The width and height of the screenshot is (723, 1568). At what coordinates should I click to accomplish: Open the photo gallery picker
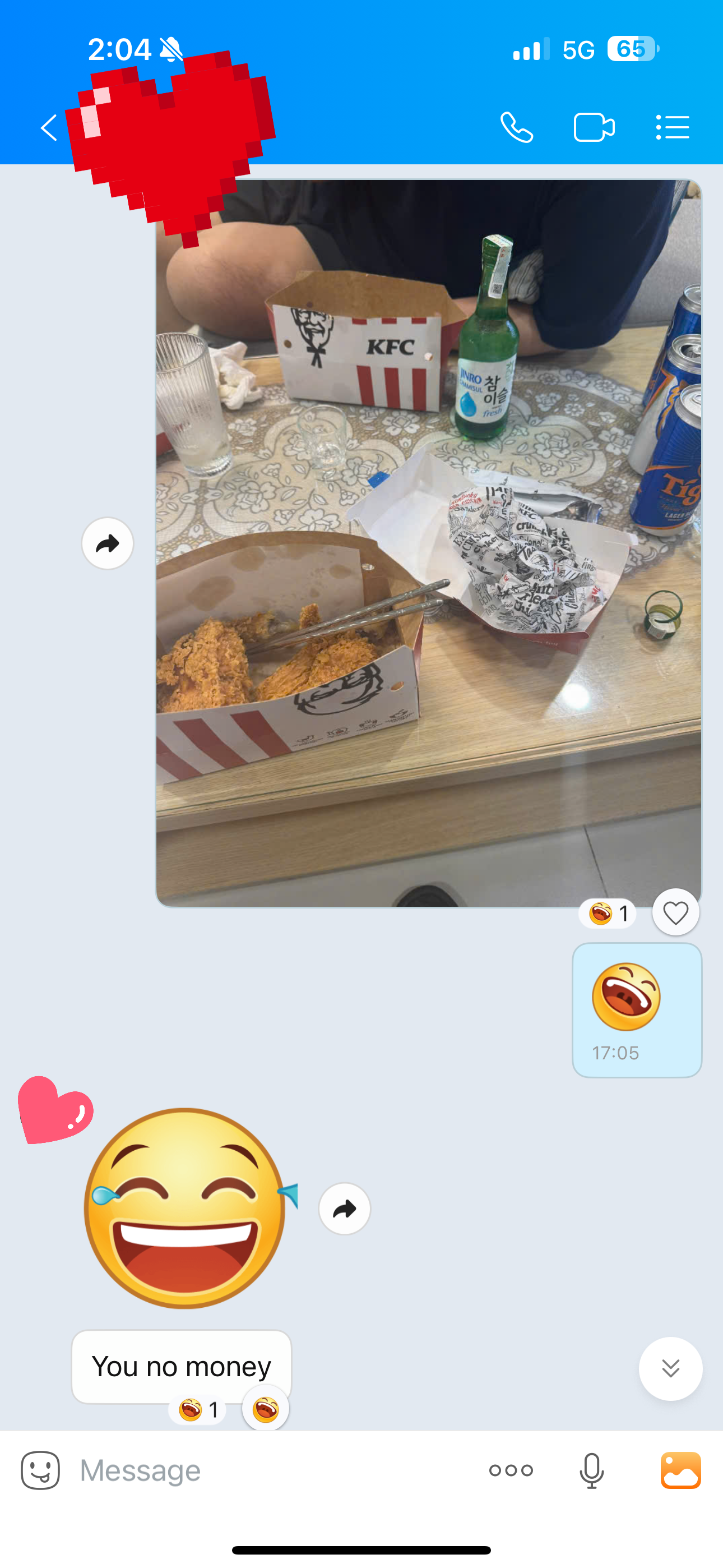click(680, 1470)
